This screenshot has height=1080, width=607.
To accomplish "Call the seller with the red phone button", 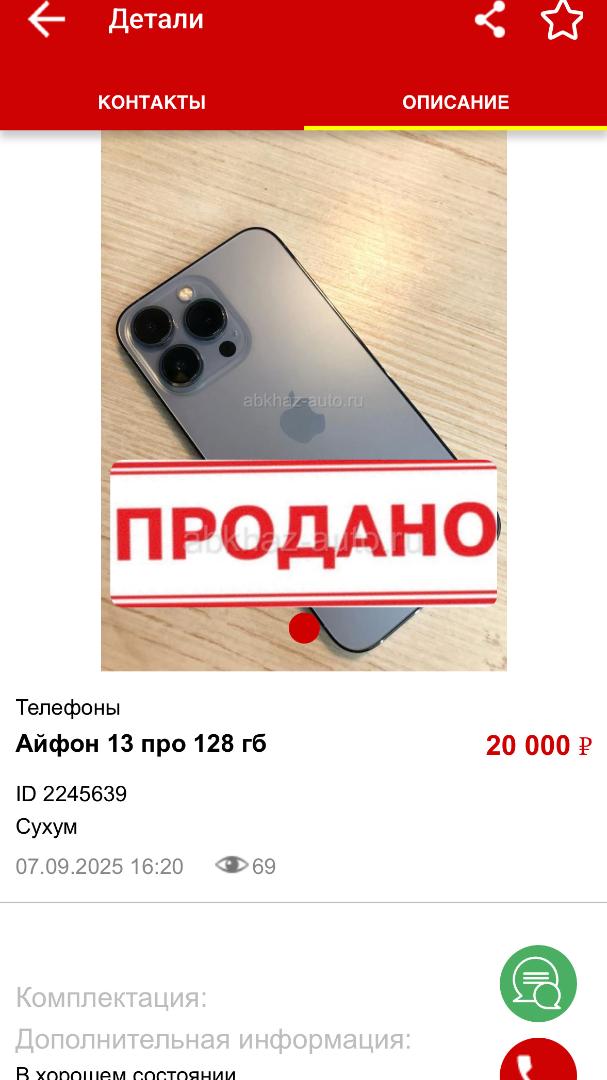I will tap(538, 1061).
